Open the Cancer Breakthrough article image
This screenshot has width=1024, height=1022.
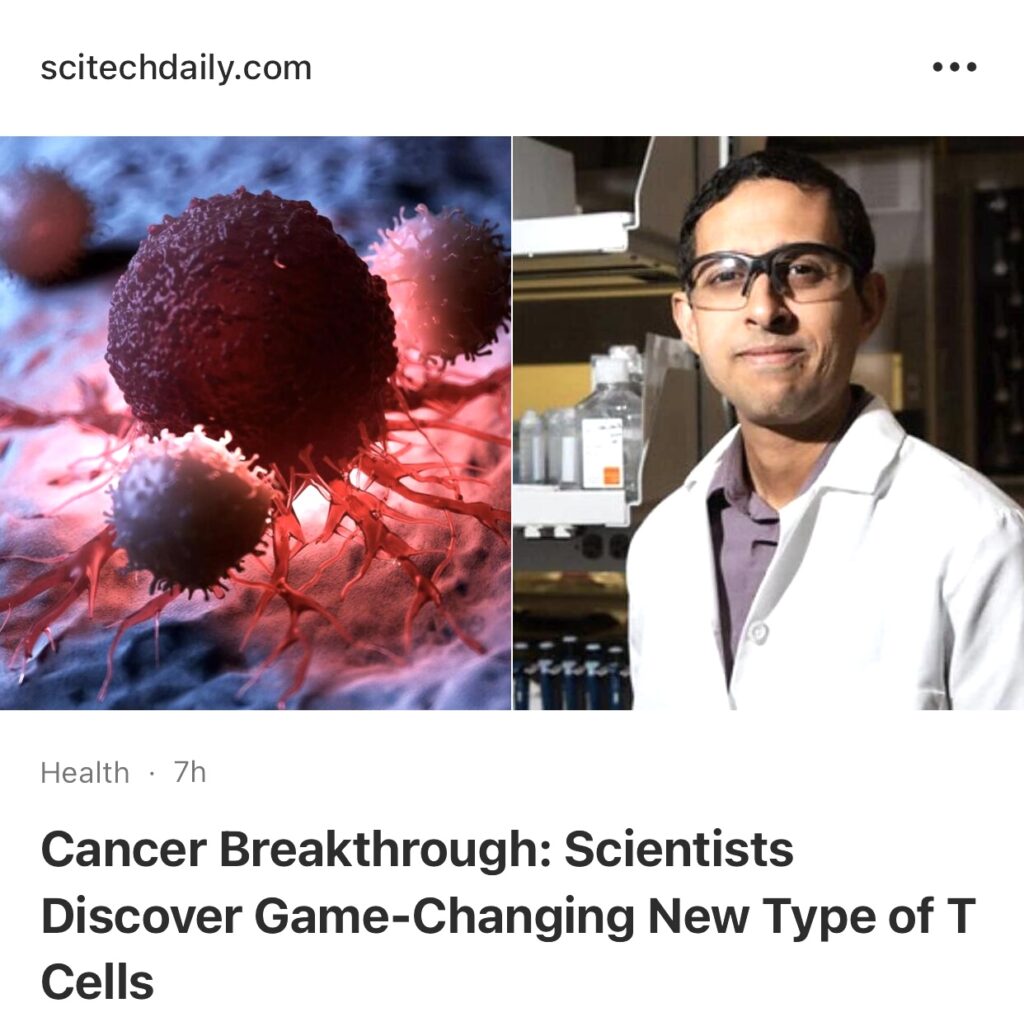point(512,422)
